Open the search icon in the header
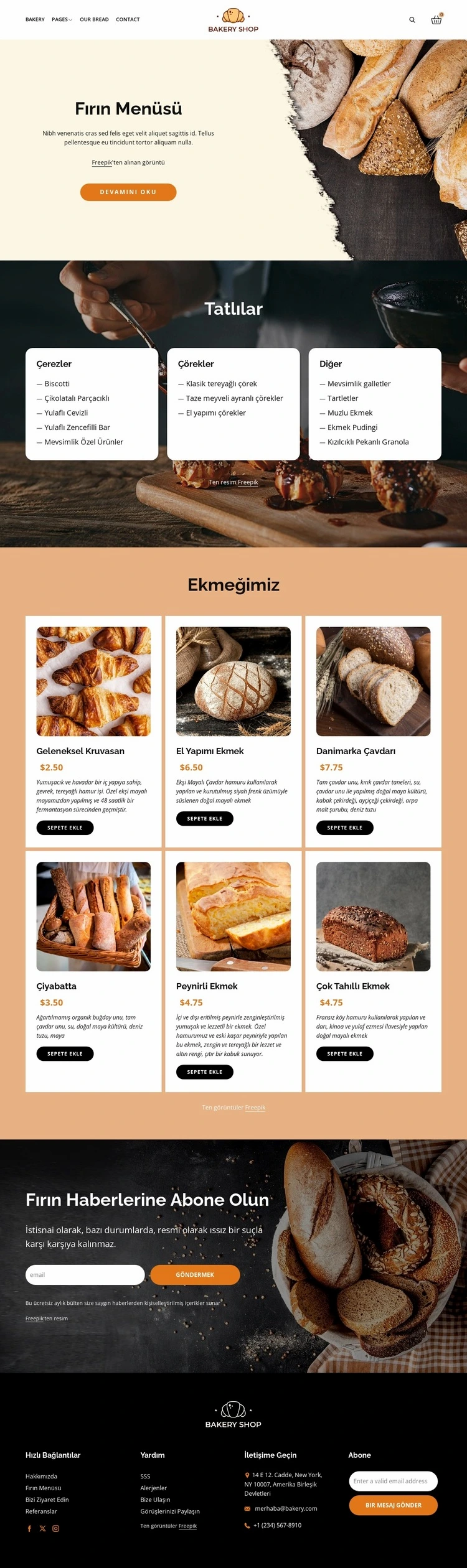This screenshot has height=1568, width=467. (412, 20)
